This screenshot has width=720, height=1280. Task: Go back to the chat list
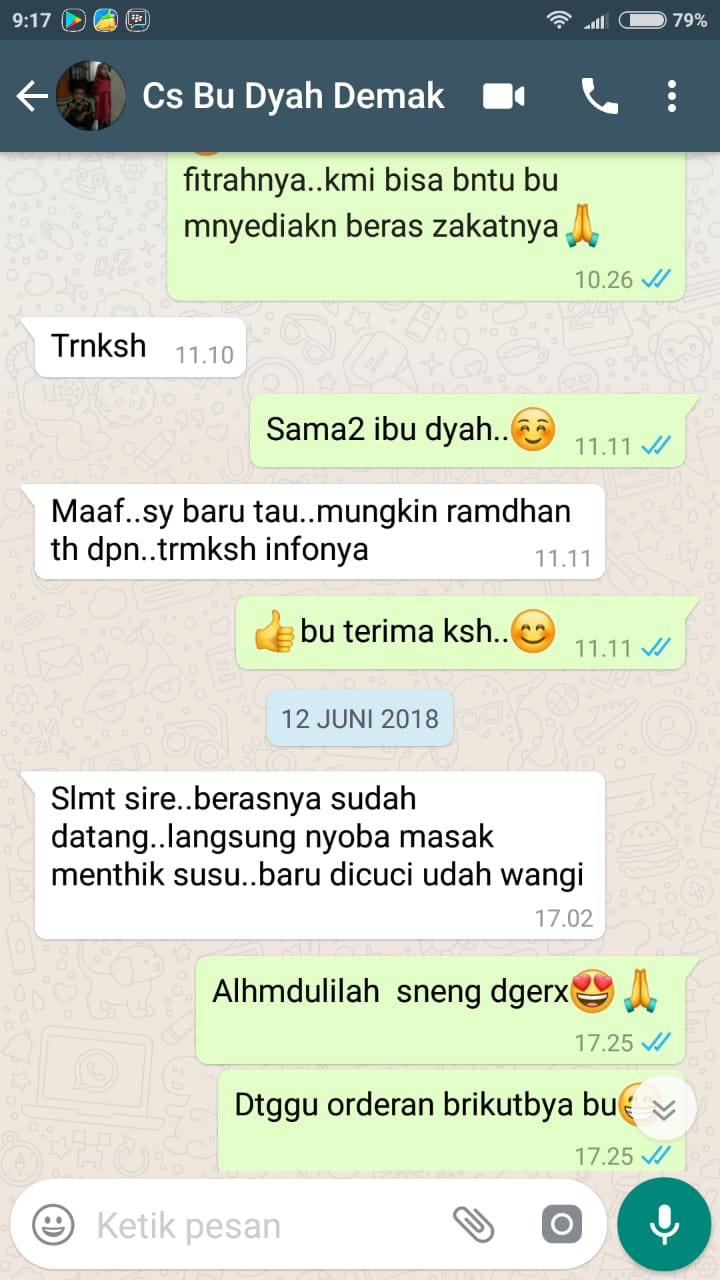point(32,97)
